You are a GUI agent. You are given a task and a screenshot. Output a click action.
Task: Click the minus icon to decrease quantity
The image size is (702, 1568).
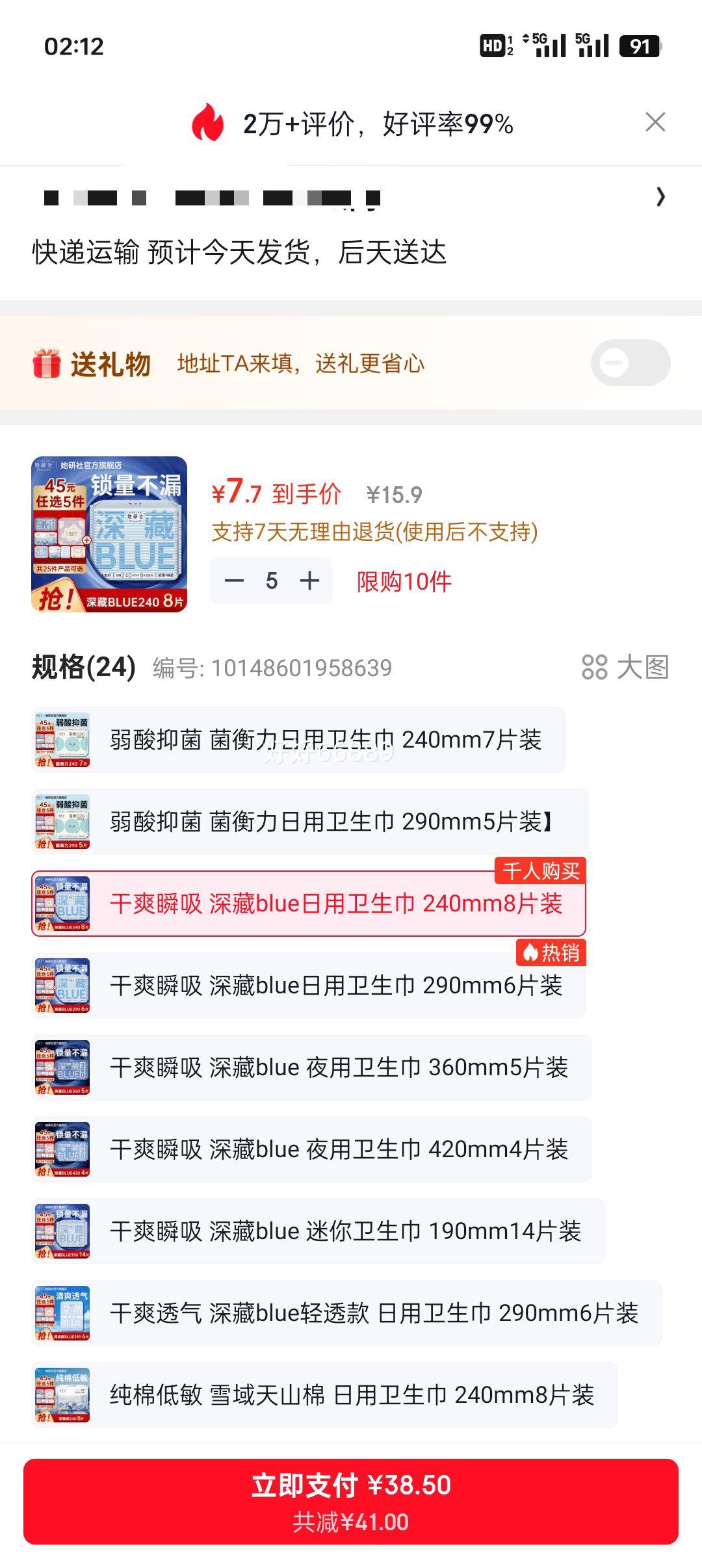coord(235,581)
